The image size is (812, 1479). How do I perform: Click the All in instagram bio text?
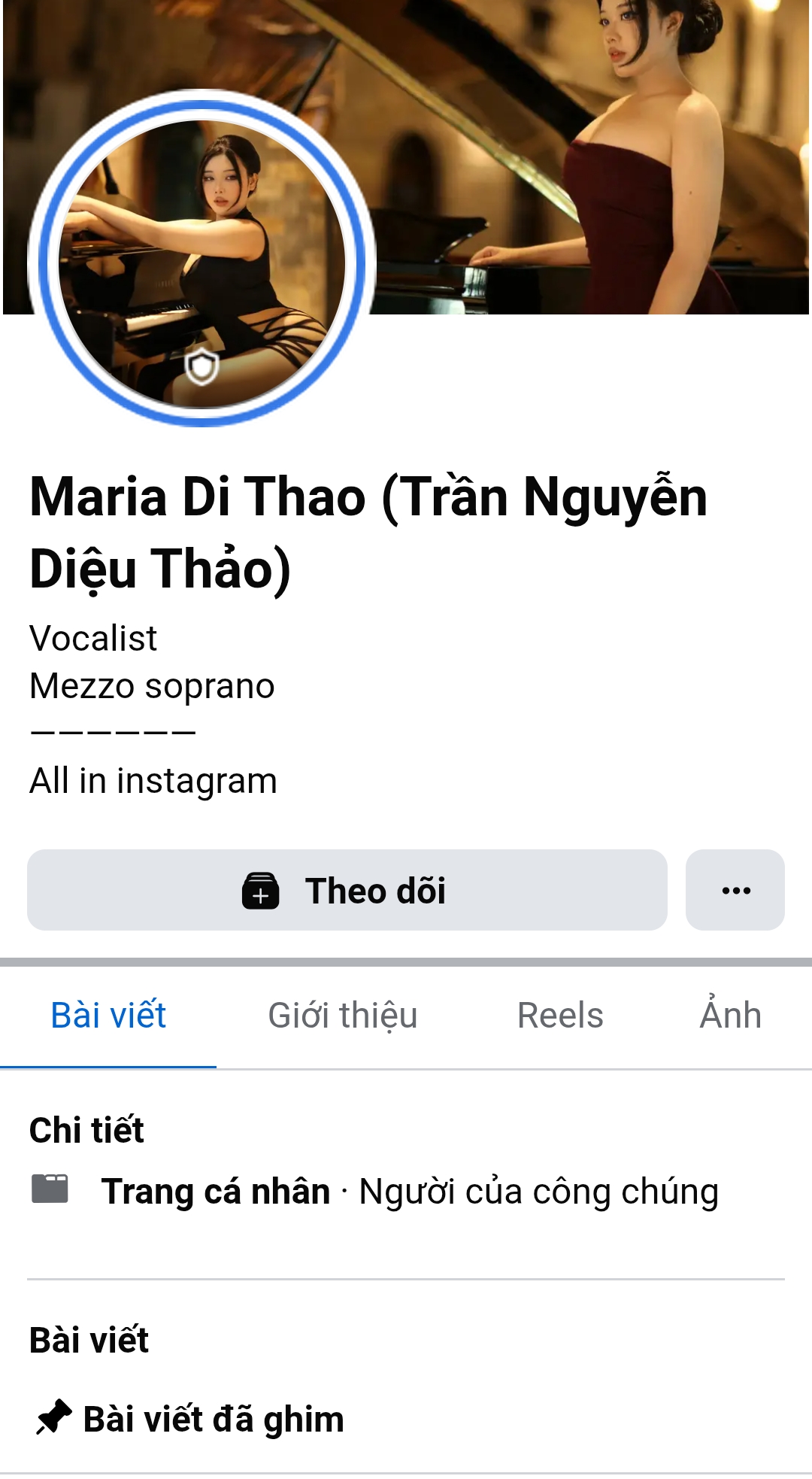(152, 781)
